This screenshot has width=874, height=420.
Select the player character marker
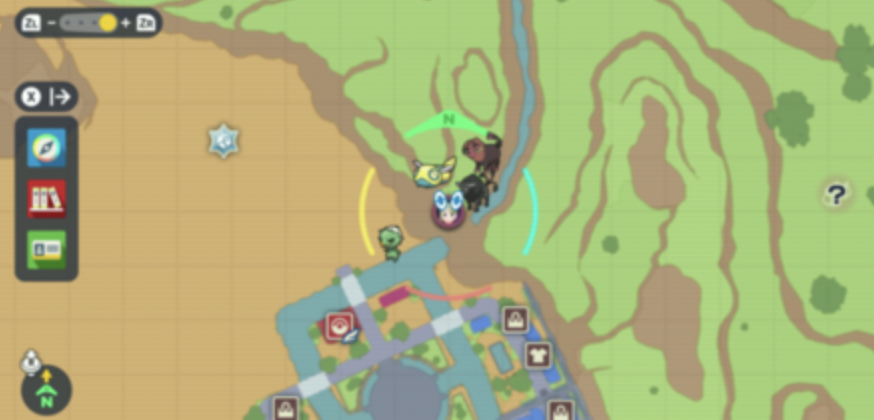coord(449,209)
